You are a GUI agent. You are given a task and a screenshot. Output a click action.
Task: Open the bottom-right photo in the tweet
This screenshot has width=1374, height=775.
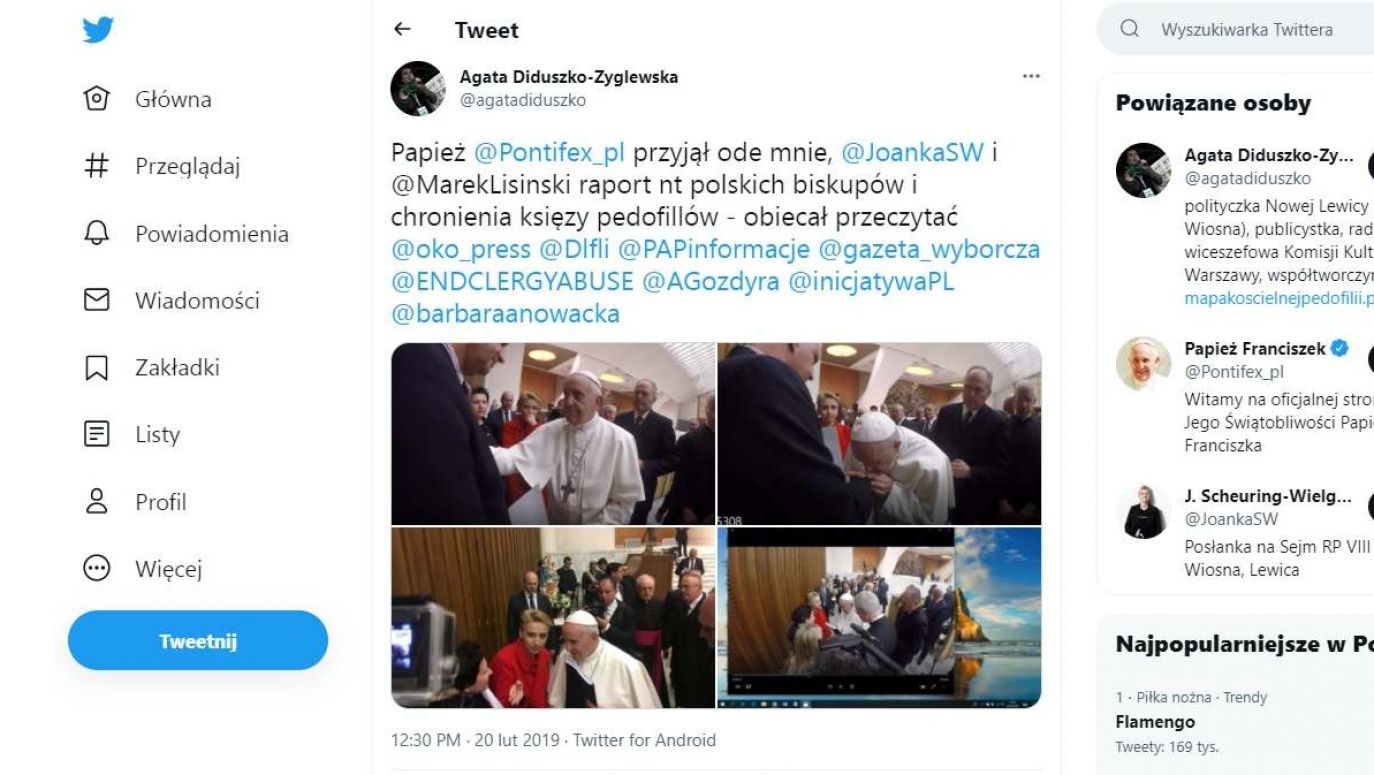(x=879, y=616)
